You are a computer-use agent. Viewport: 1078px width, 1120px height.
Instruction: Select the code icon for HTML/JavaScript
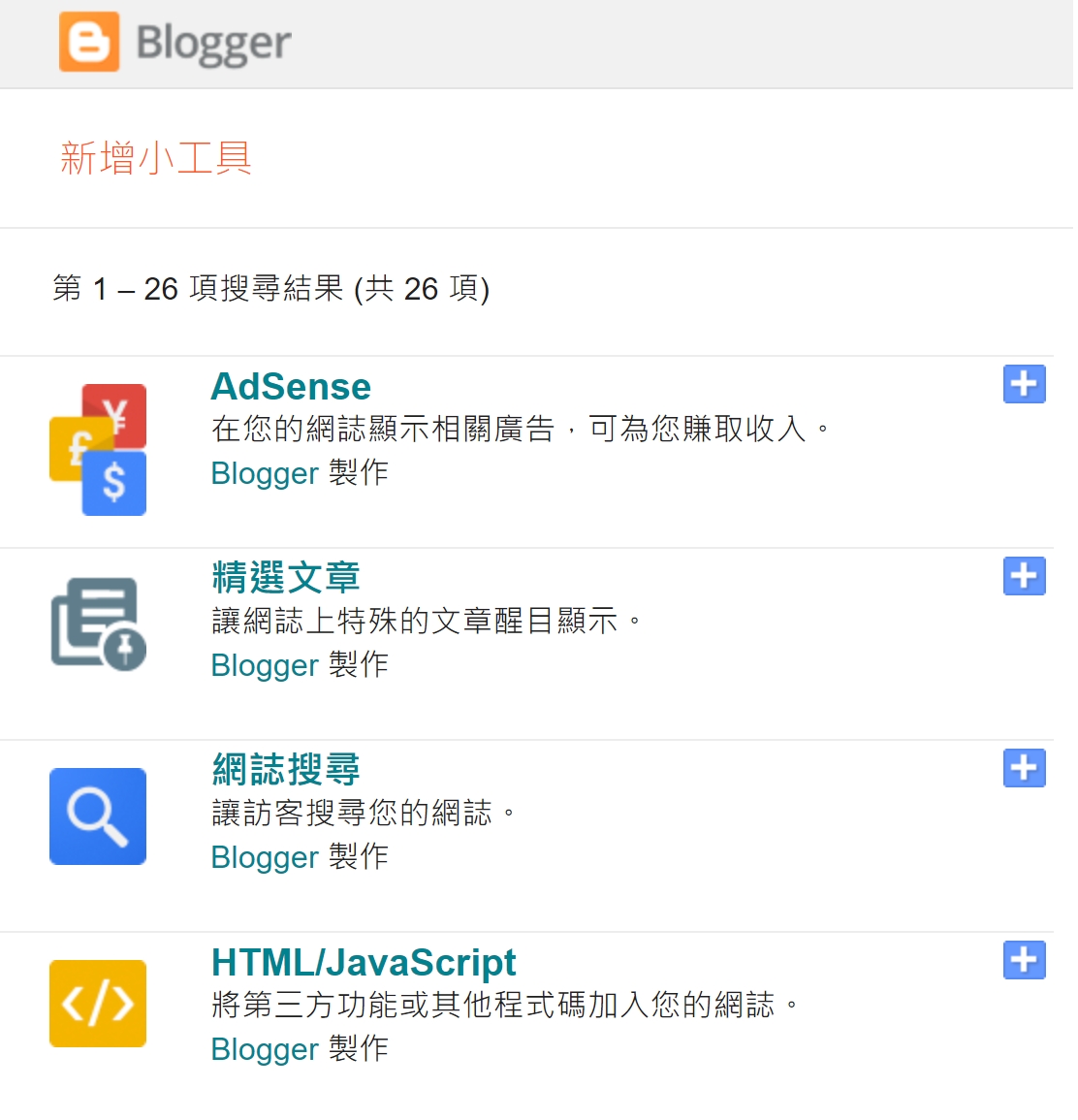98,1004
